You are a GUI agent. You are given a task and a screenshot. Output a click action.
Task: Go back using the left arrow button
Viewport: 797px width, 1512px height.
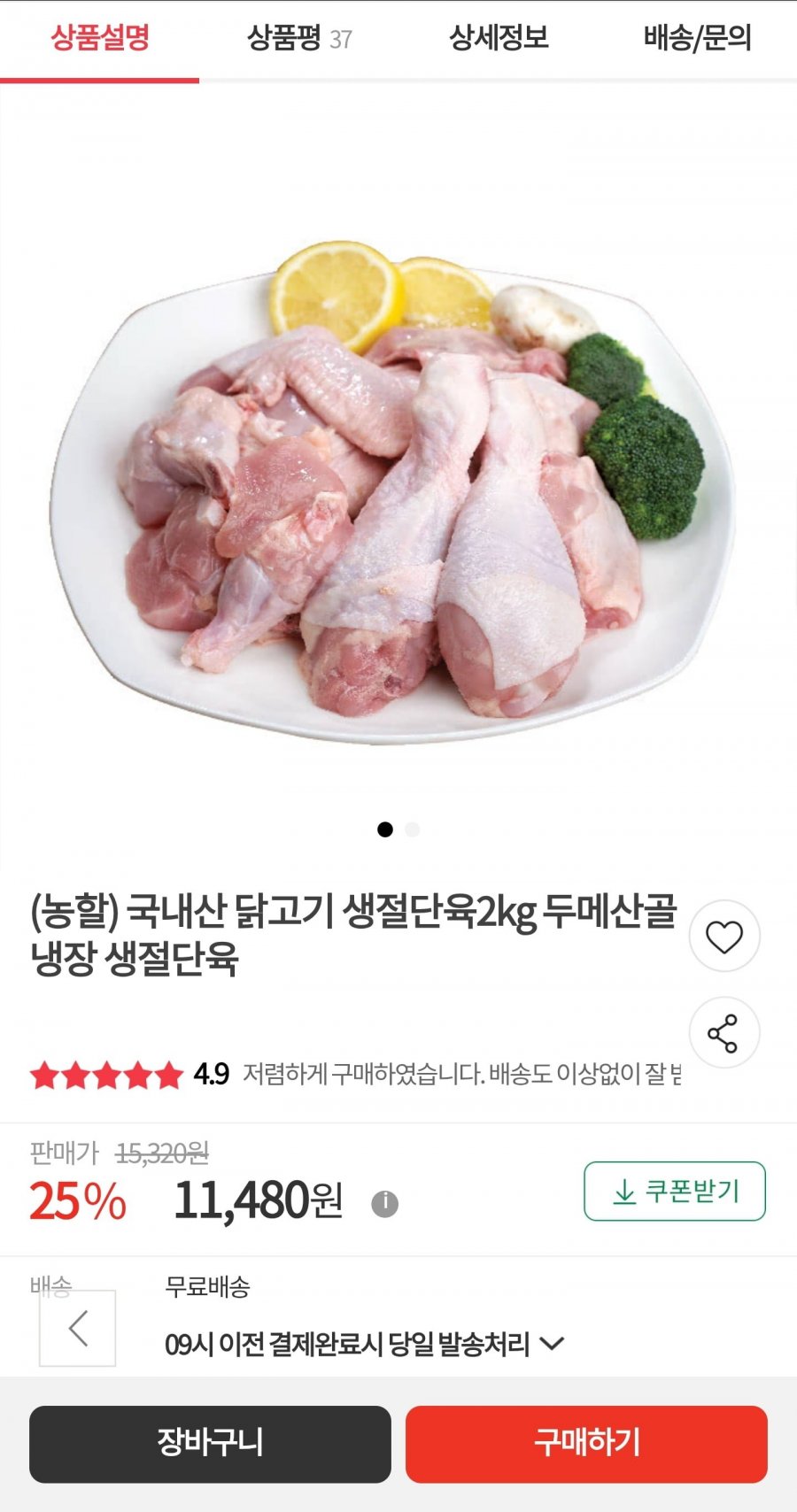[x=78, y=1328]
